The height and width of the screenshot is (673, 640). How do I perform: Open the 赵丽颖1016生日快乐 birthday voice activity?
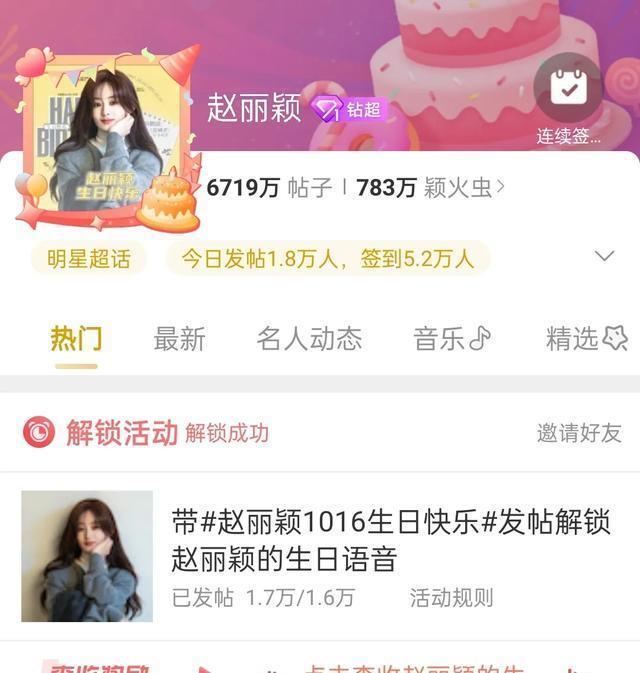pos(390,539)
